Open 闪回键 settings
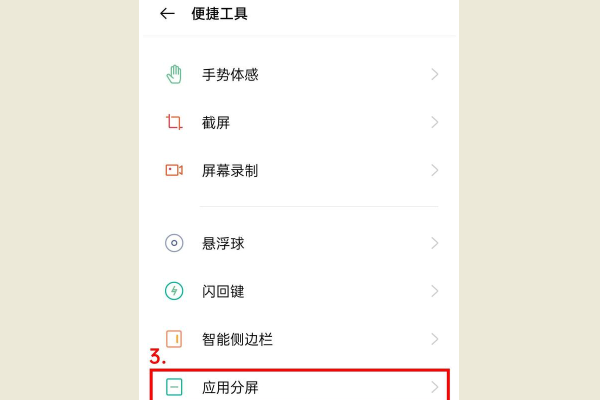 pos(300,291)
